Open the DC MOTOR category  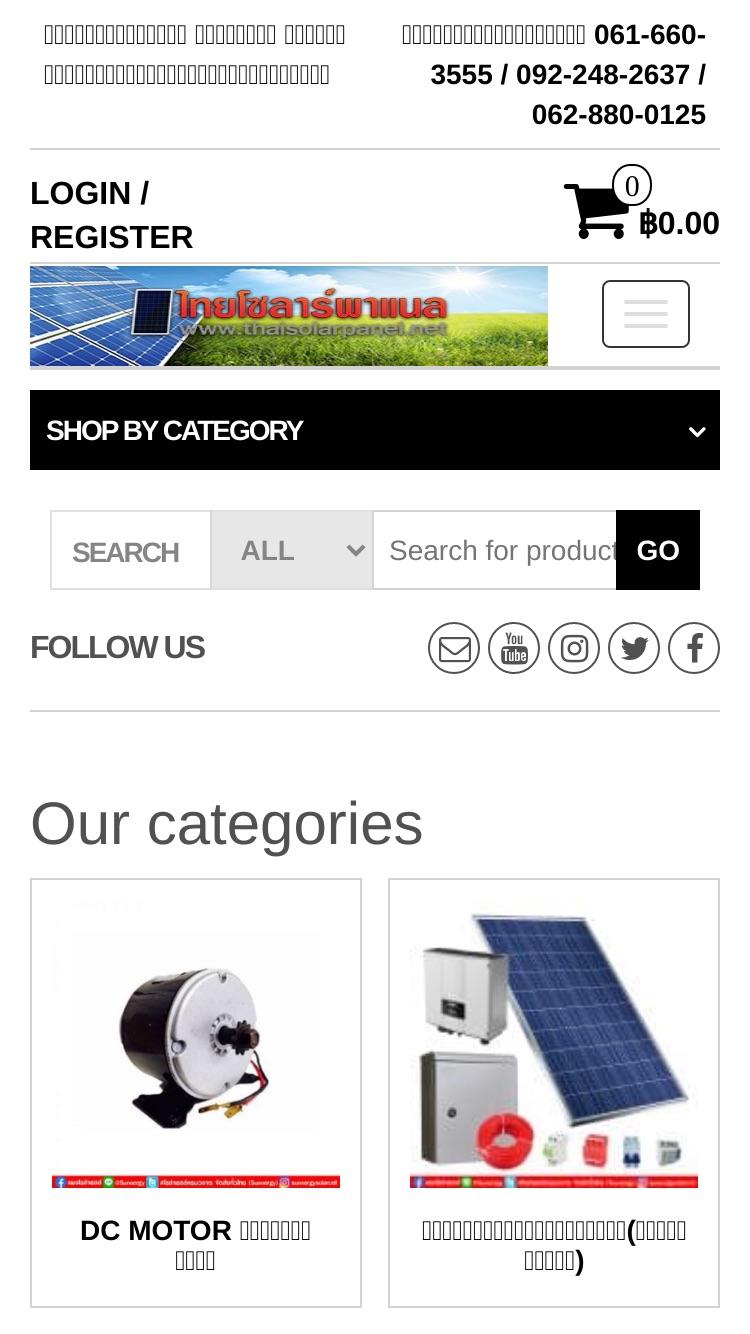pyautogui.click(x=196, y=1093)
